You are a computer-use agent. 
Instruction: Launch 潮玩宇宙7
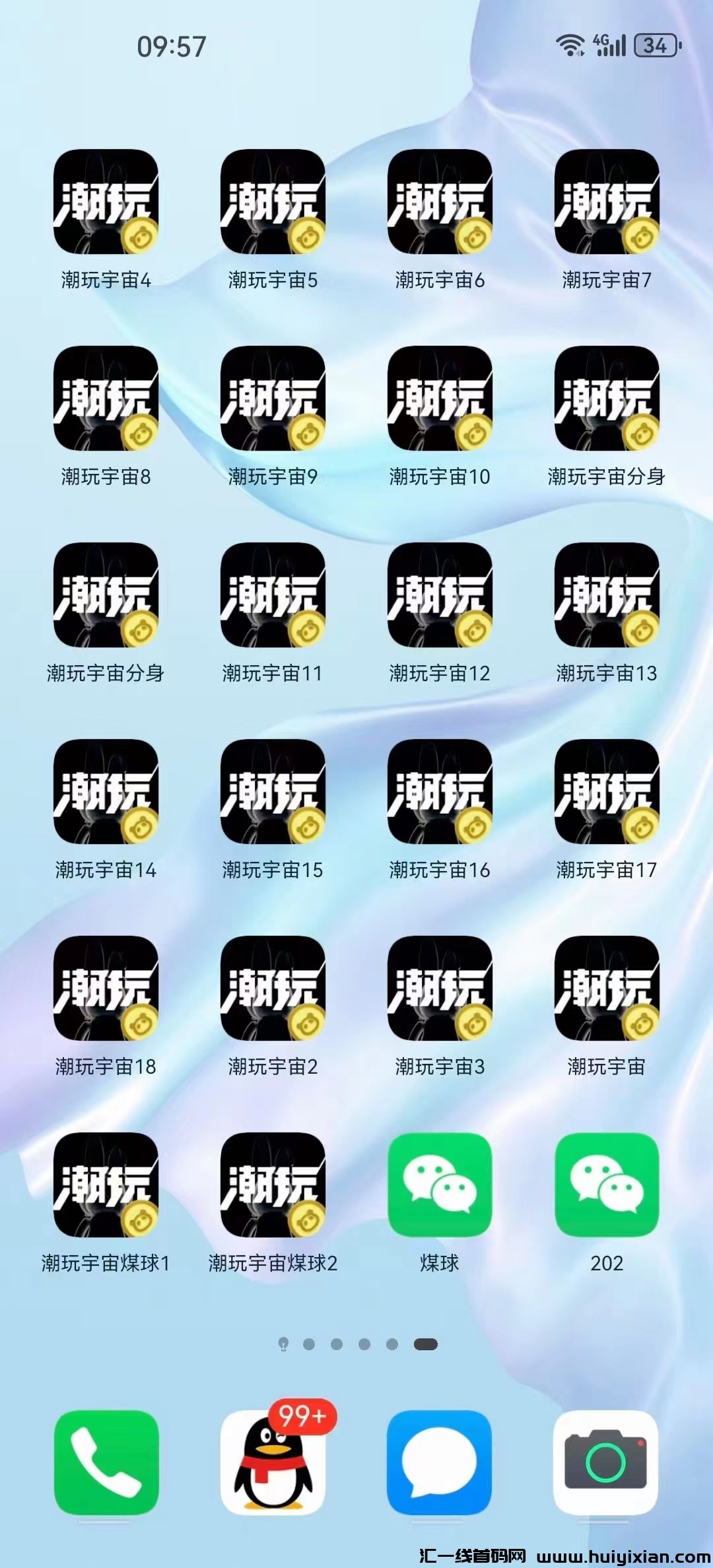tap(607, 202)
